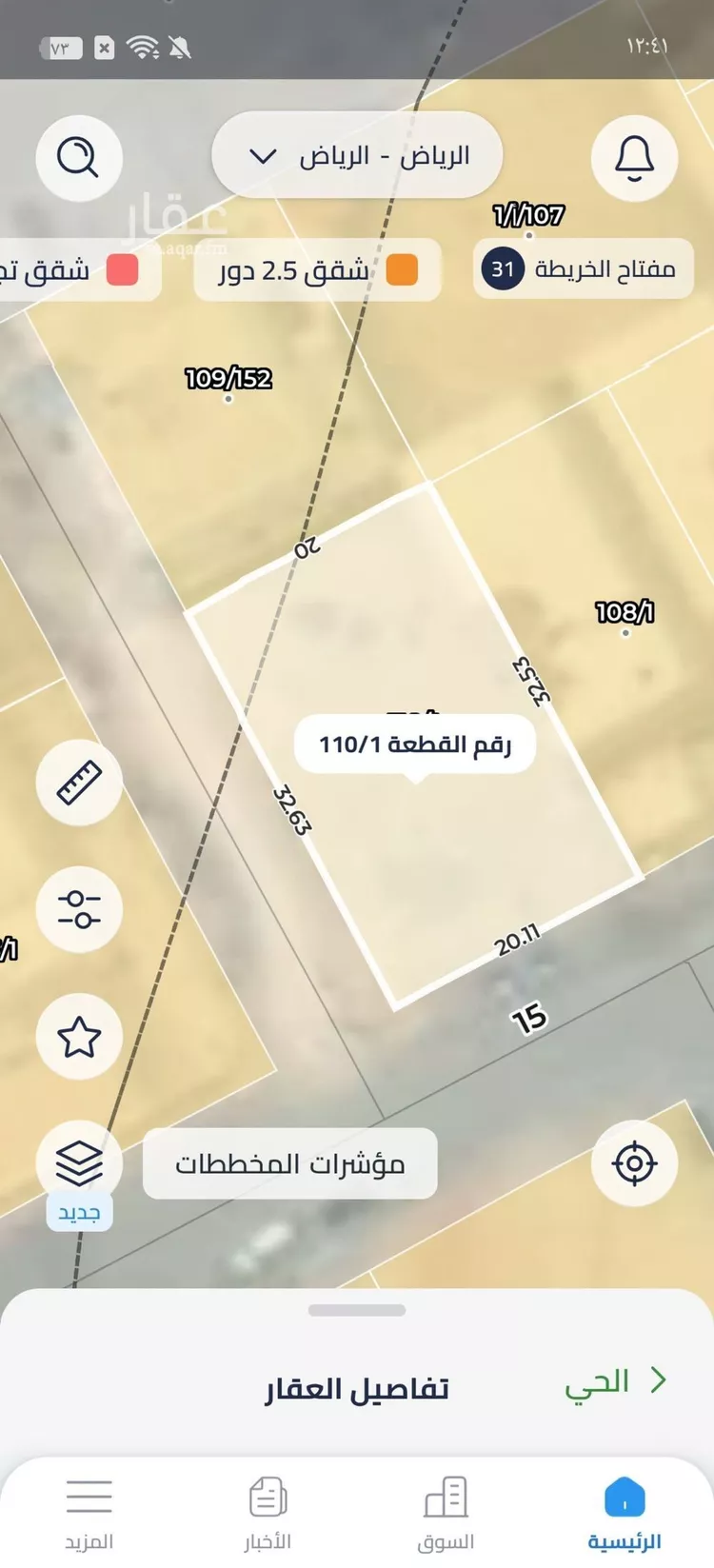Screen dimensions: 714x1568
Task: Select the red شقق legend chip
Action: tap(76, 270)
